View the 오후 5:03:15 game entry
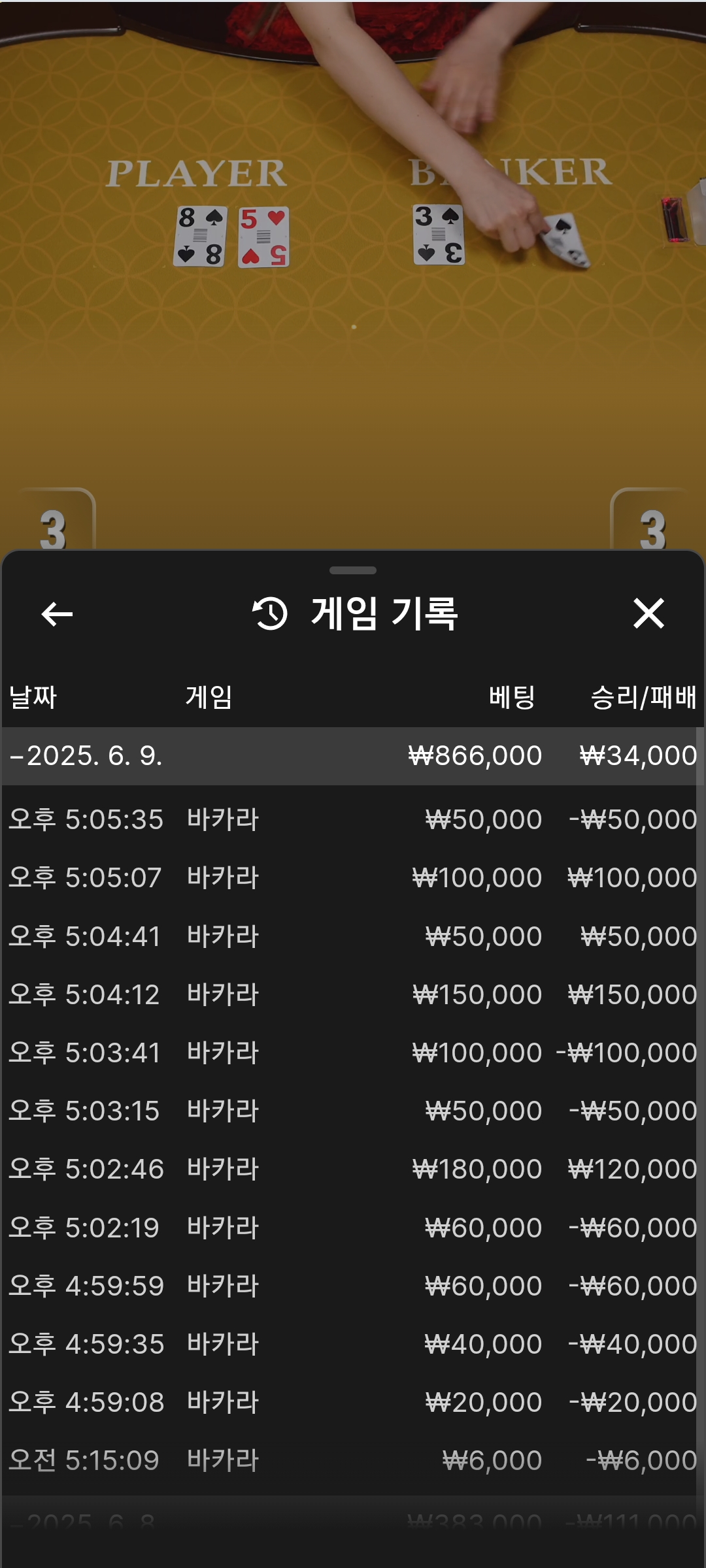The image size is (706, 1568). click(x=349, y=1111)
